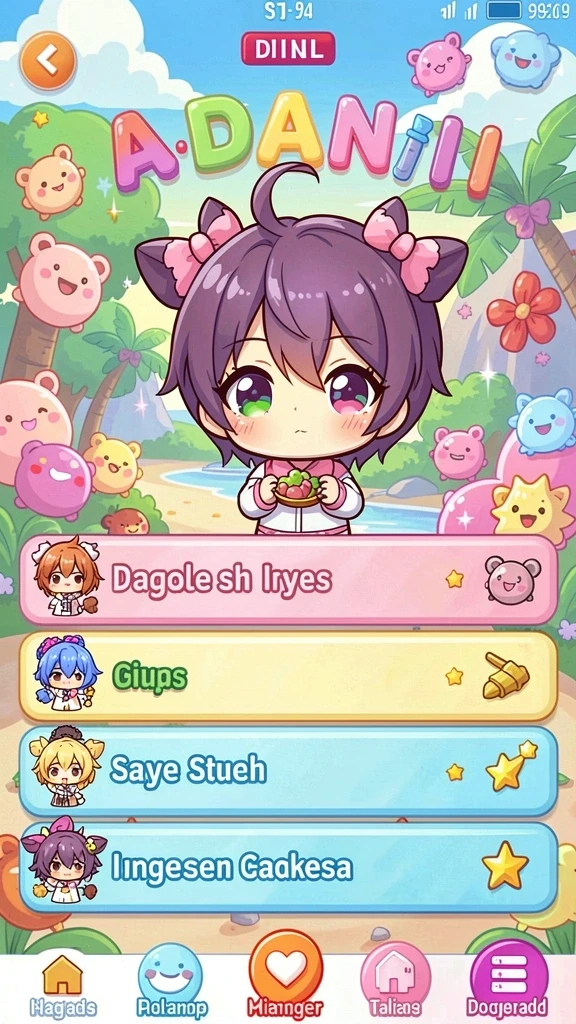Open the Dagole sh Iryes row
This screenshot has height=1024, width=576.
click(x=288, y=580)
